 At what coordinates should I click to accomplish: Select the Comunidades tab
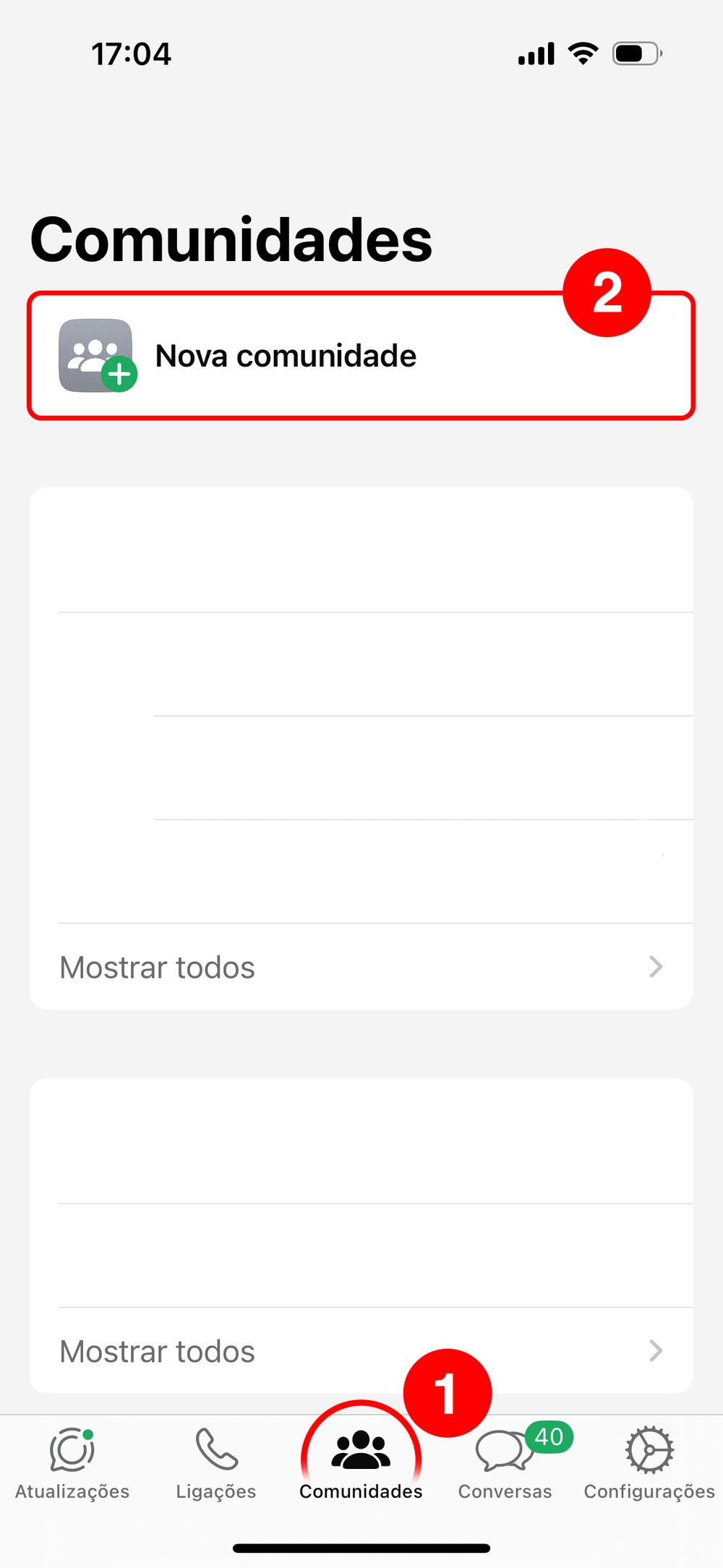(x=361, y=1462)
